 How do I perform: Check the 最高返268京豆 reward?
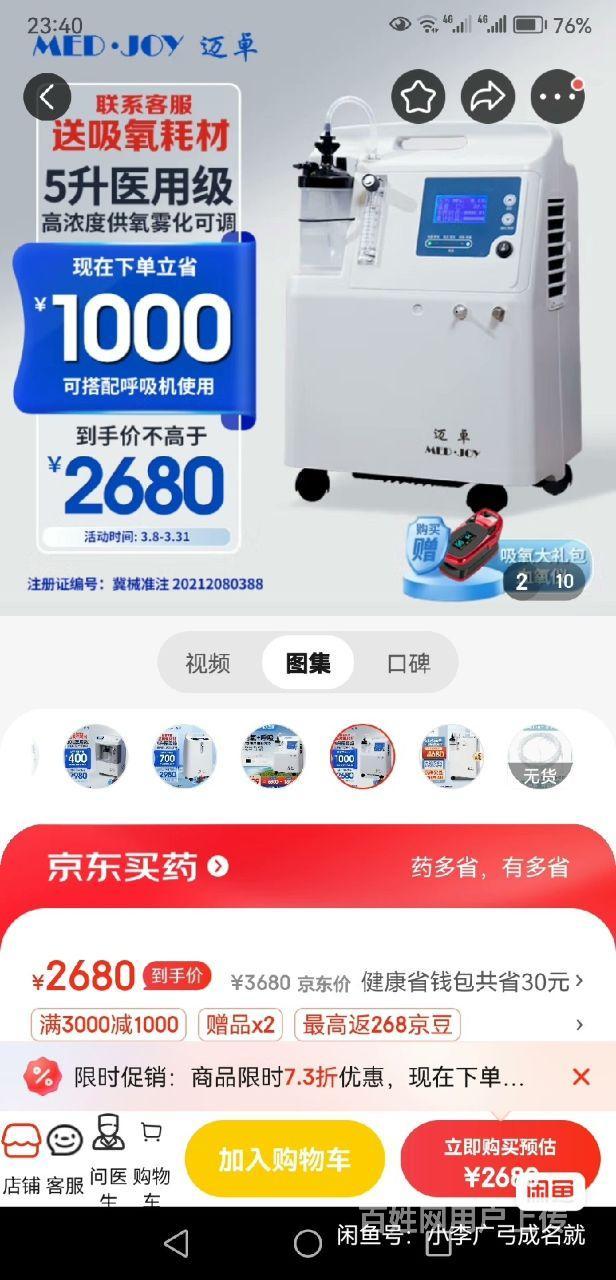(x=378, y=1024)
